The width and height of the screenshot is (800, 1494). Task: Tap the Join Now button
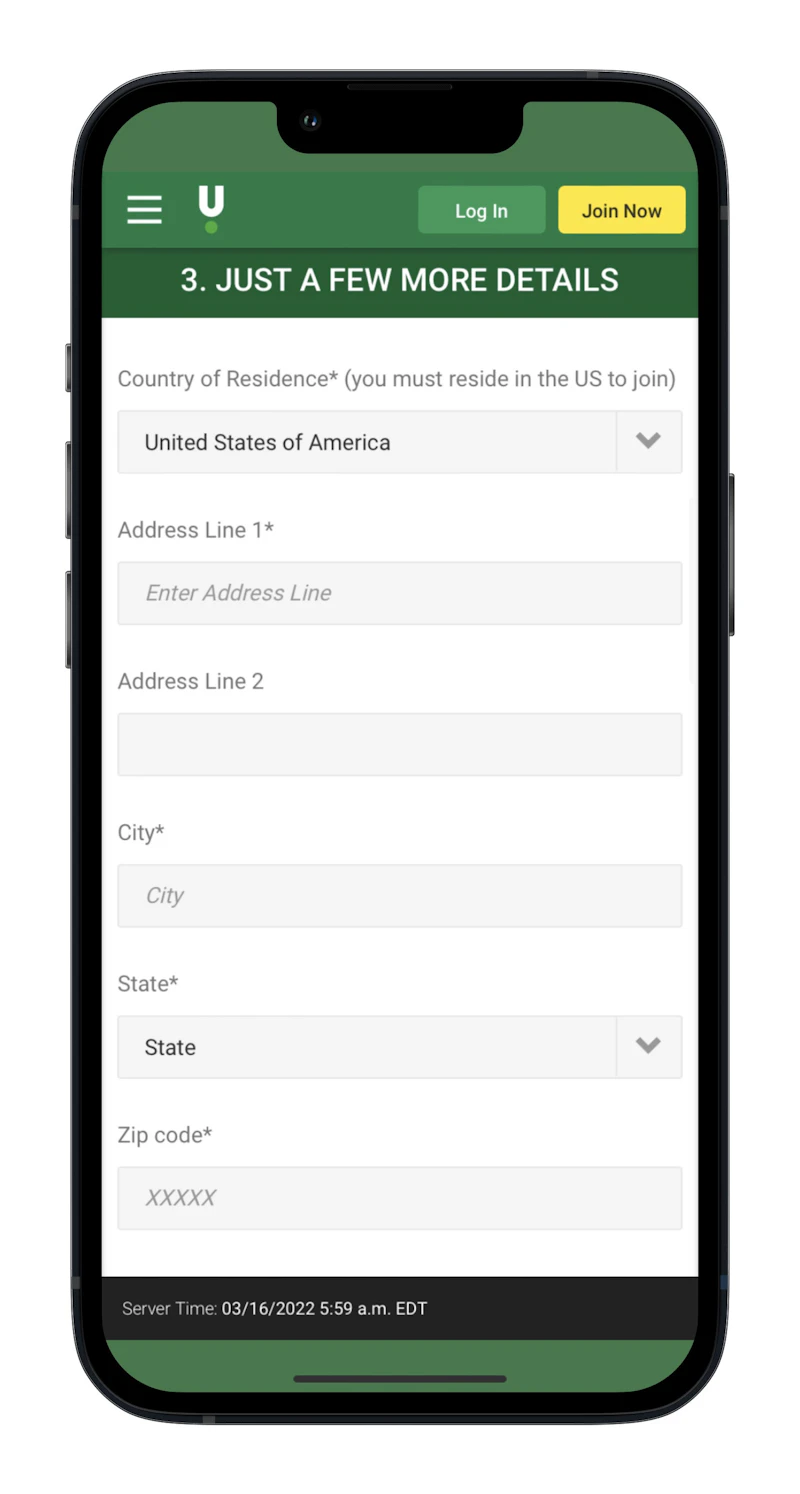(x=621, y=210)
